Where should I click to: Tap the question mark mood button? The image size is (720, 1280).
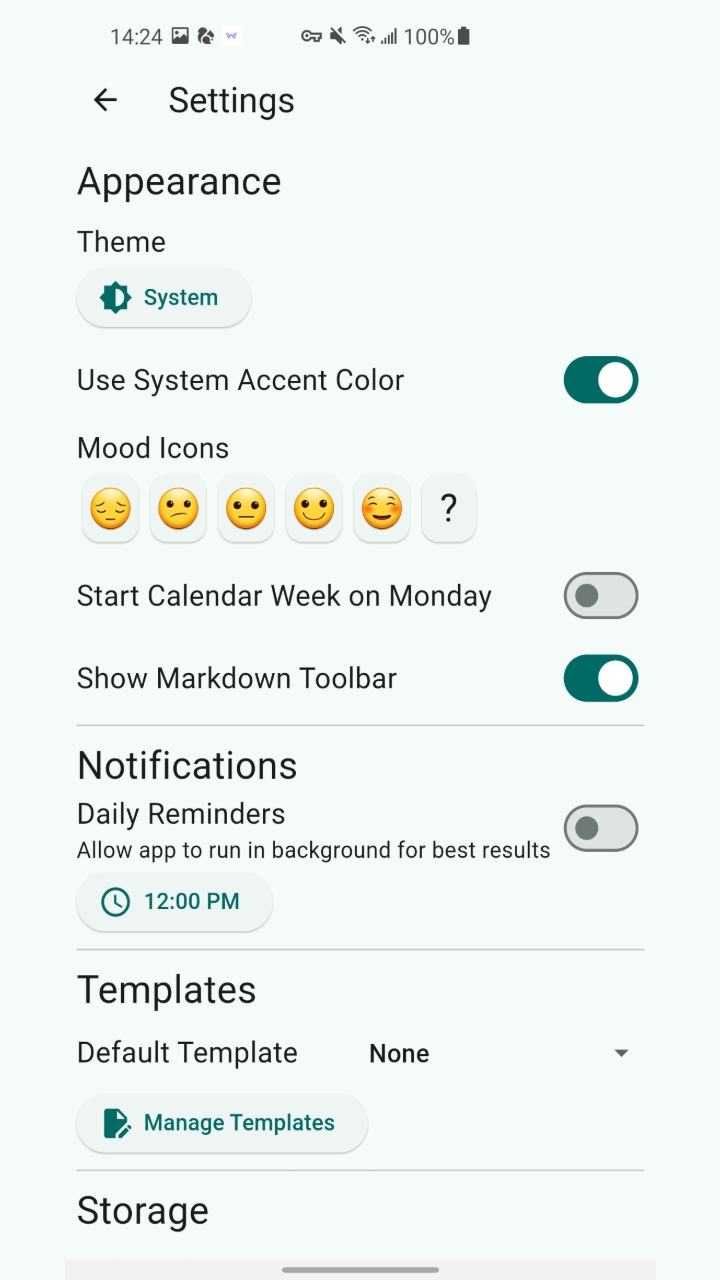pos(449,509)
